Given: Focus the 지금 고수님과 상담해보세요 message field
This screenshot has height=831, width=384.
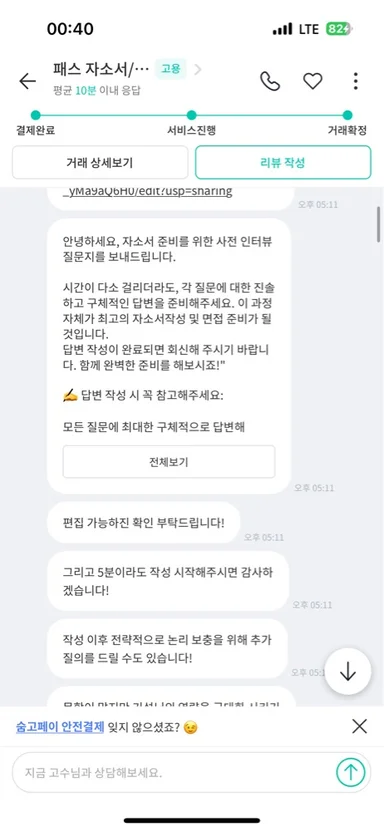Looking at the screenshot, I should tap(173, 773).
